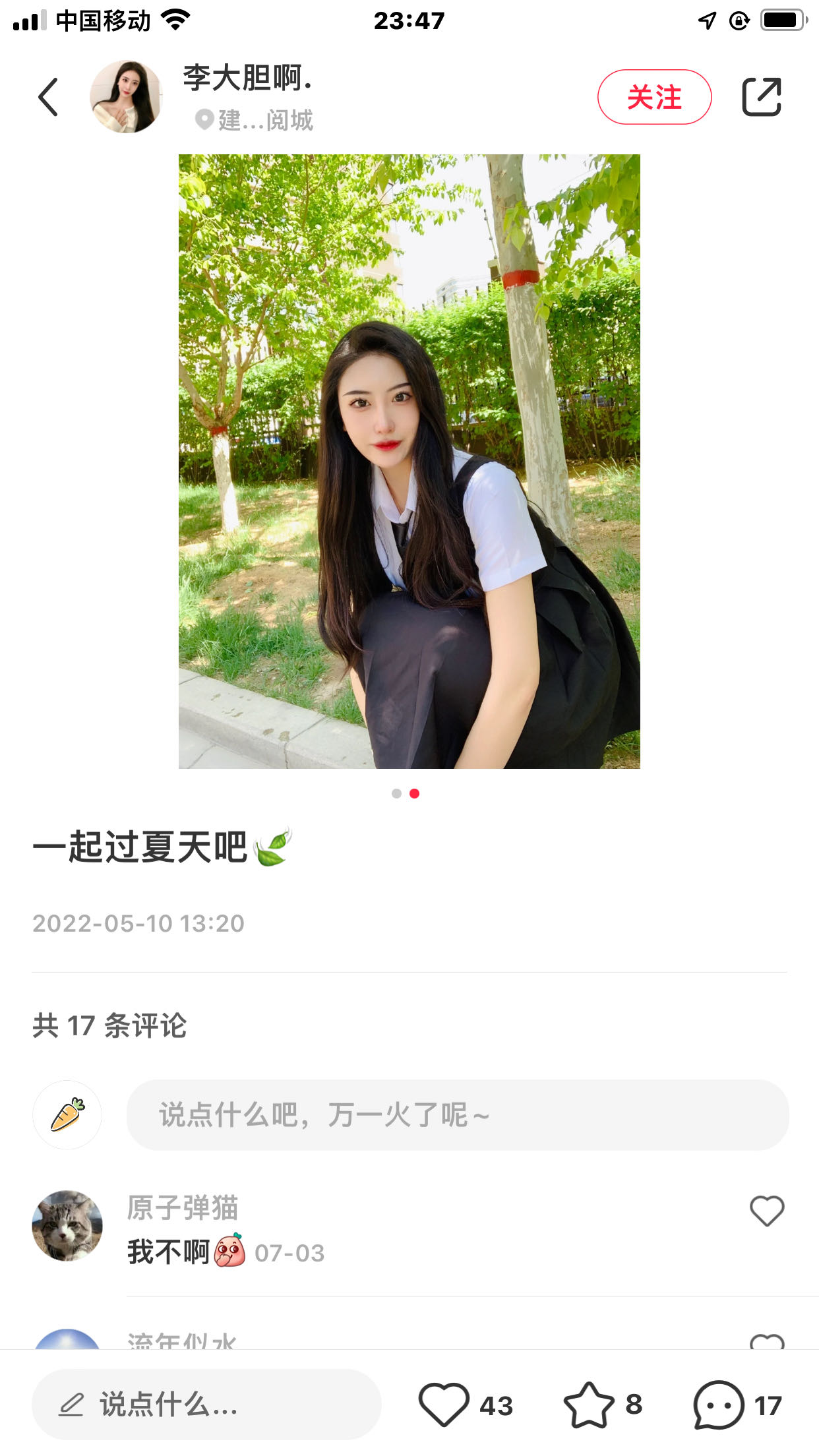Viewport: 819px width, 1456px height.
Task: Save the post with the star icon
Action: [x=588, y=1405]
